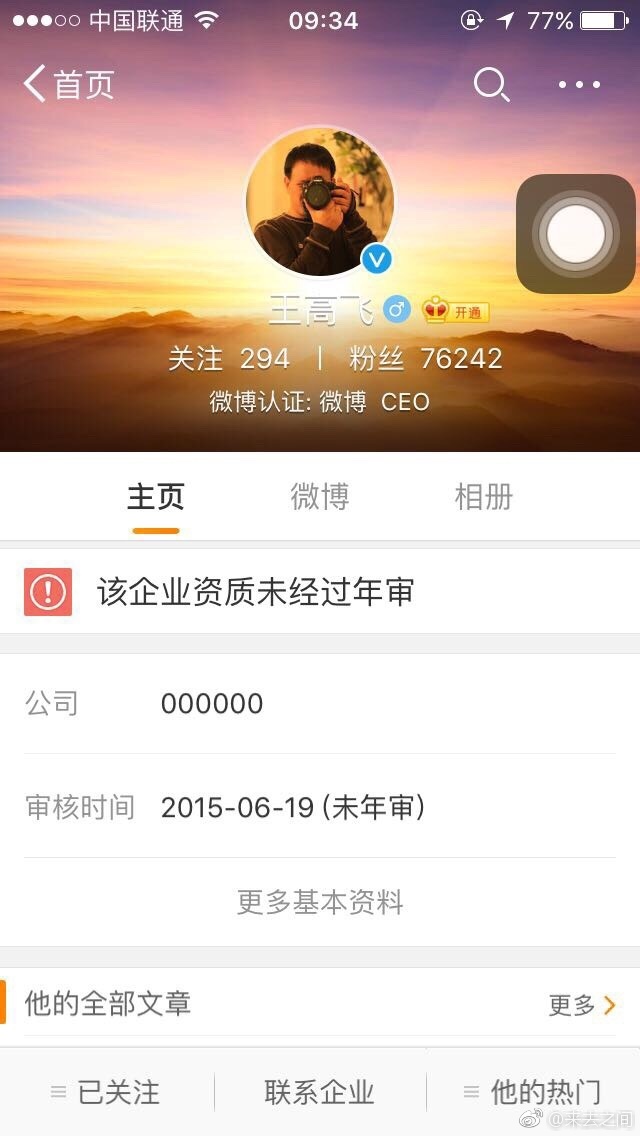640x1136 pixels.
Task: Open the profile avatar photo
Action: tap(319, 201)
